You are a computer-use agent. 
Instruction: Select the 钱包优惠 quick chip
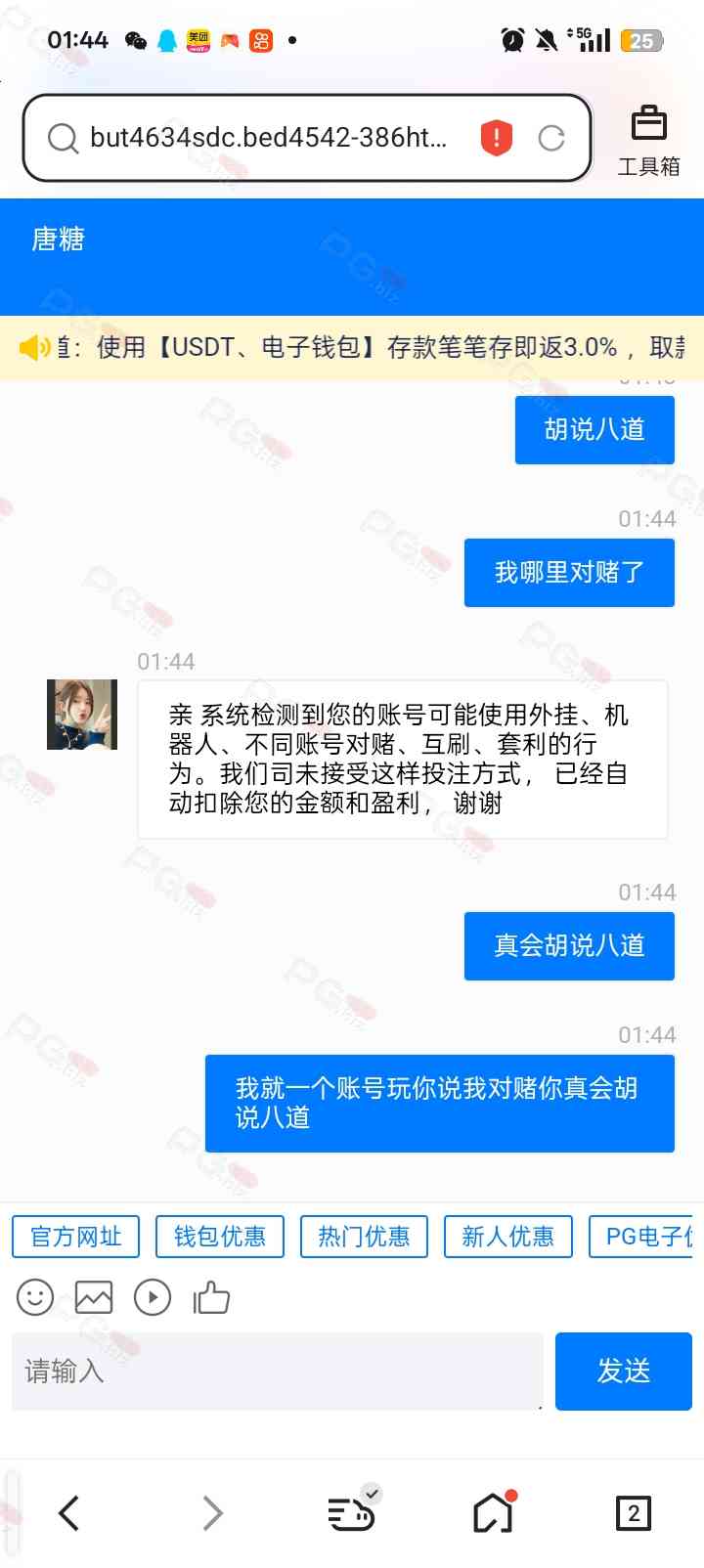[220, 1237]
